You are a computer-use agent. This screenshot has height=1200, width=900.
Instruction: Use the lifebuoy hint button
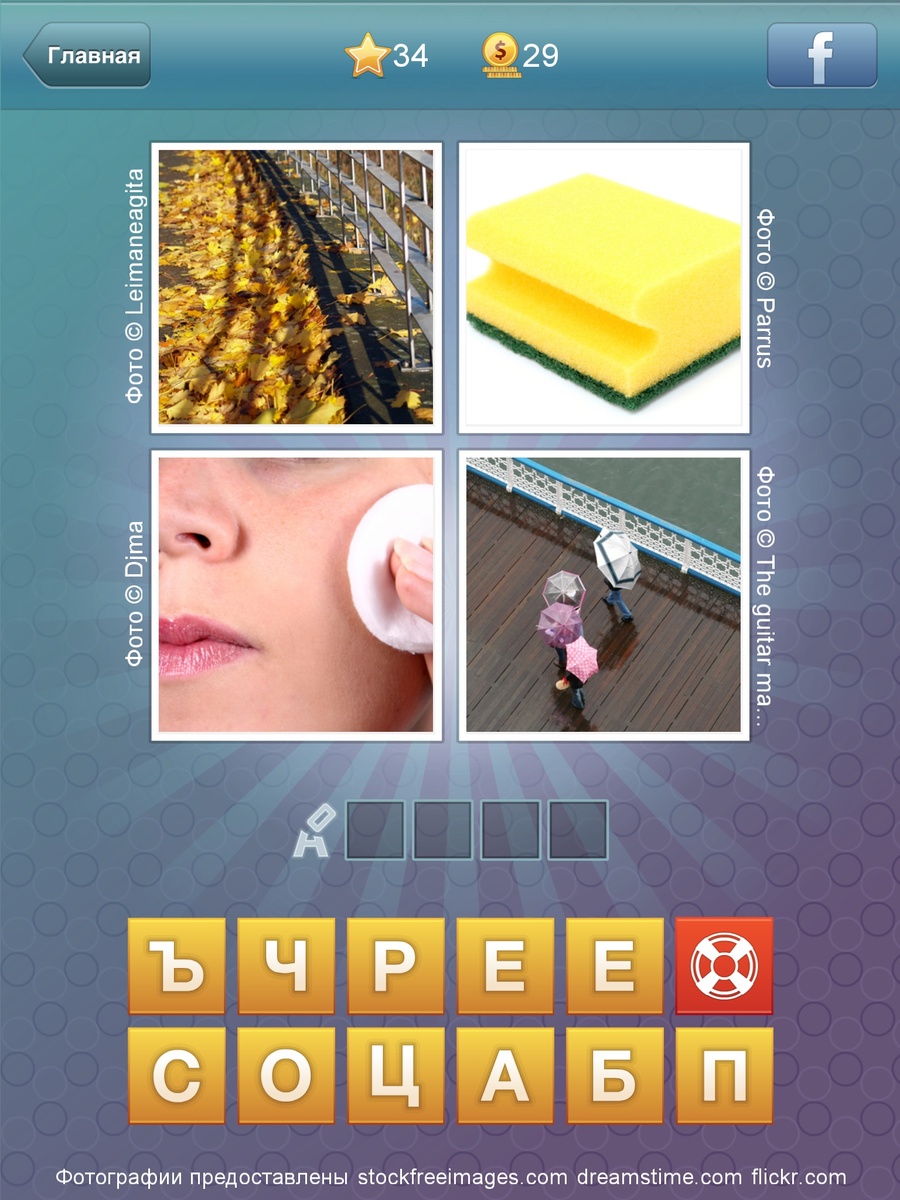click(724, 966)
